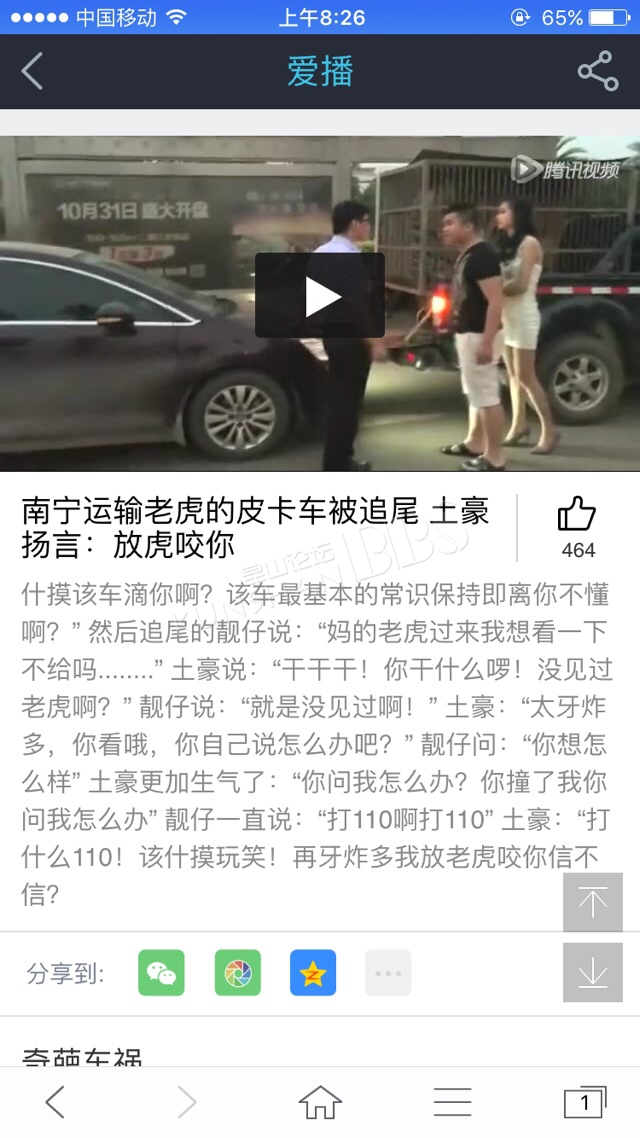Go back using the header arrow
Screen dimensions: 640x1138
click(33, 71)
